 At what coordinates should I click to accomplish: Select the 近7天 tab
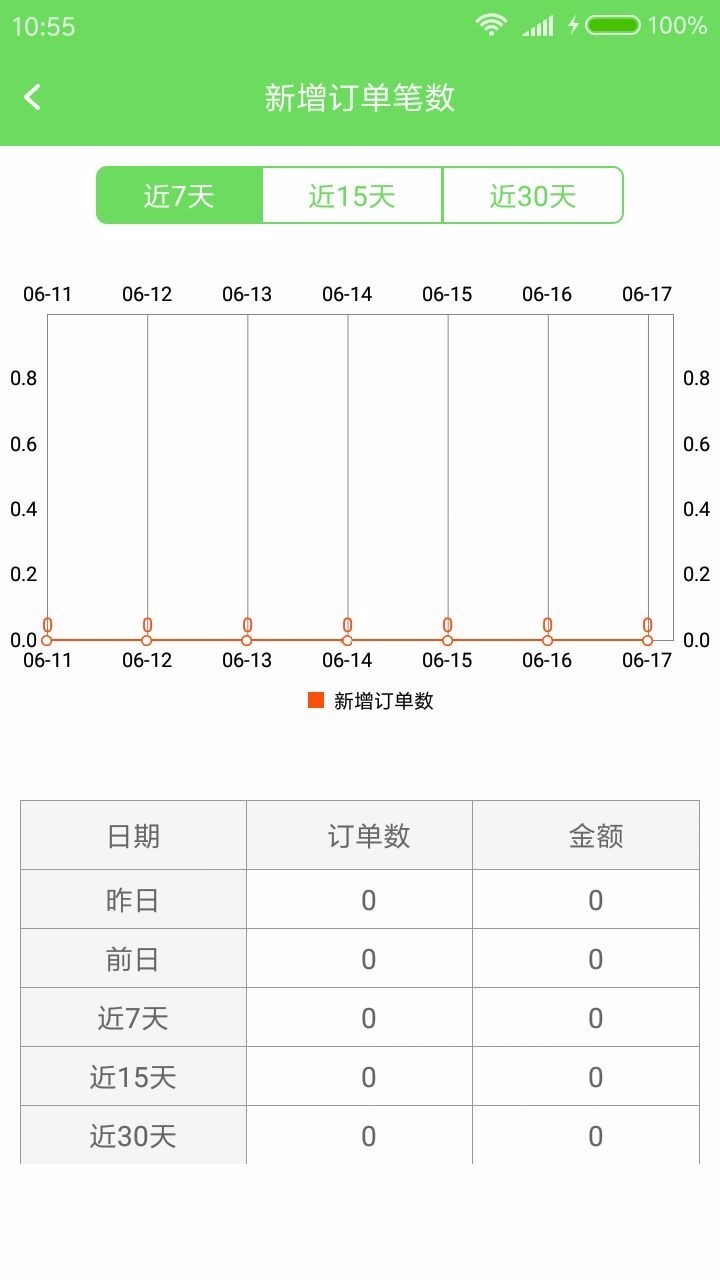[177, 195]
